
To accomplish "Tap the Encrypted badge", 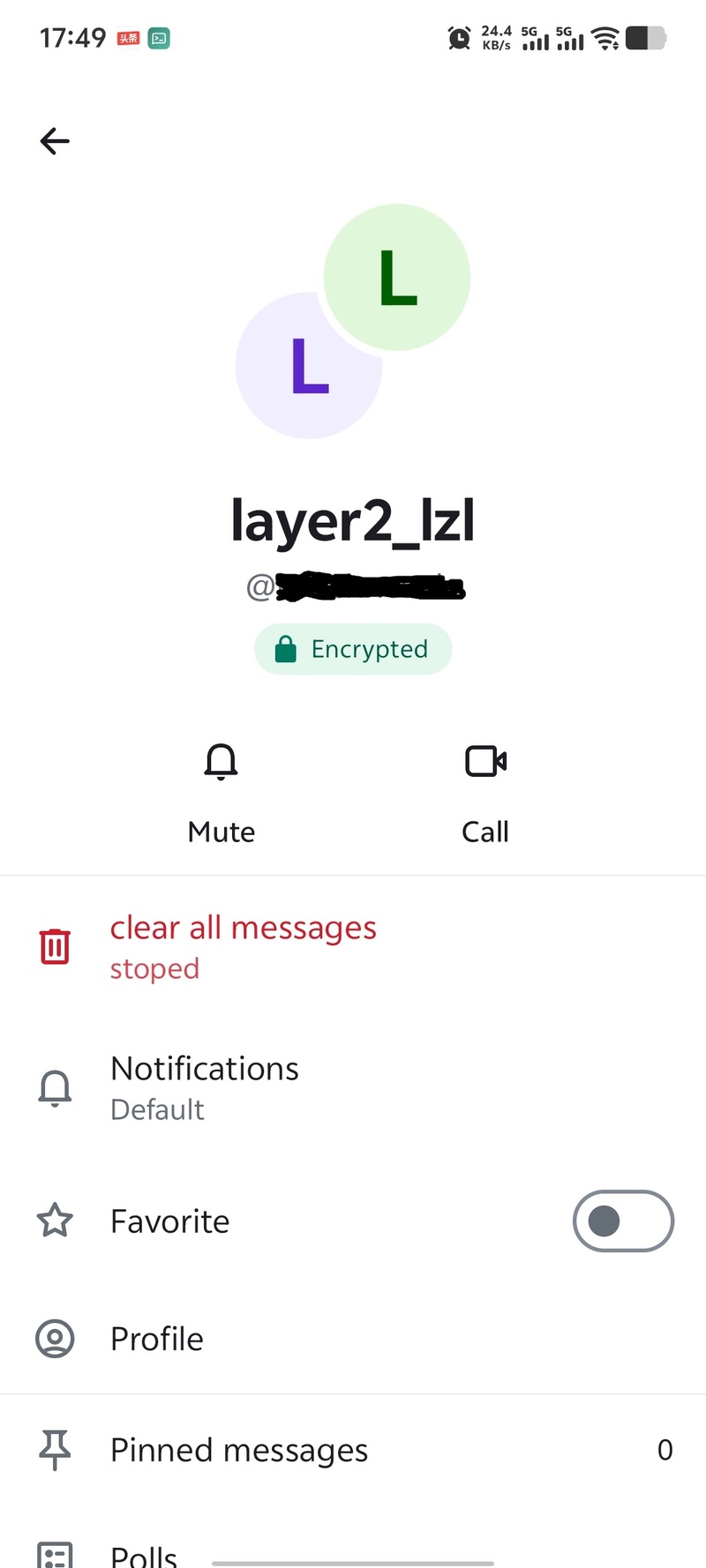I will [x=353, y=649].
